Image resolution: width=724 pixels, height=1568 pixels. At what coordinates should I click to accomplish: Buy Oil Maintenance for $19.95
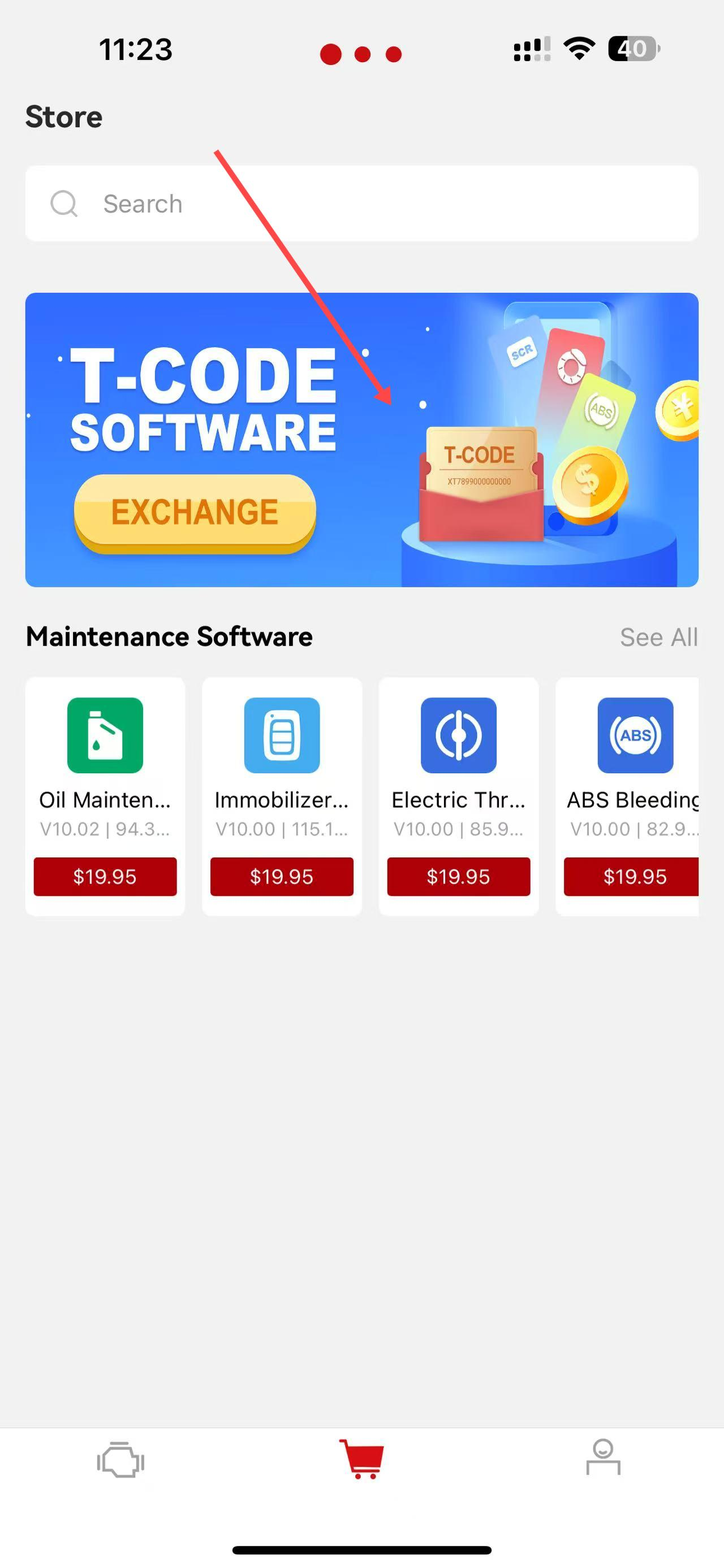click(105, 877)
